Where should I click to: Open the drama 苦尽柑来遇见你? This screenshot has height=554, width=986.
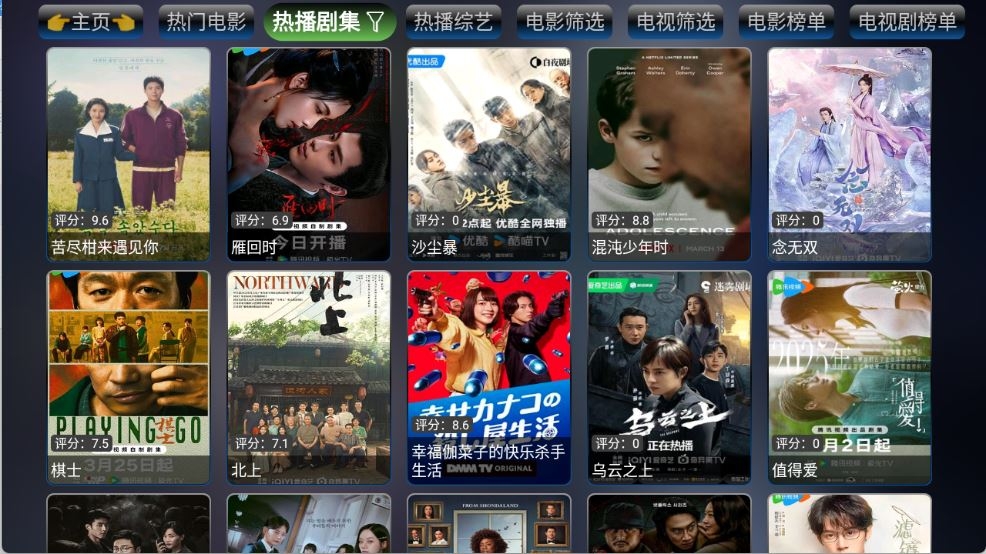(x=129, y=155)
